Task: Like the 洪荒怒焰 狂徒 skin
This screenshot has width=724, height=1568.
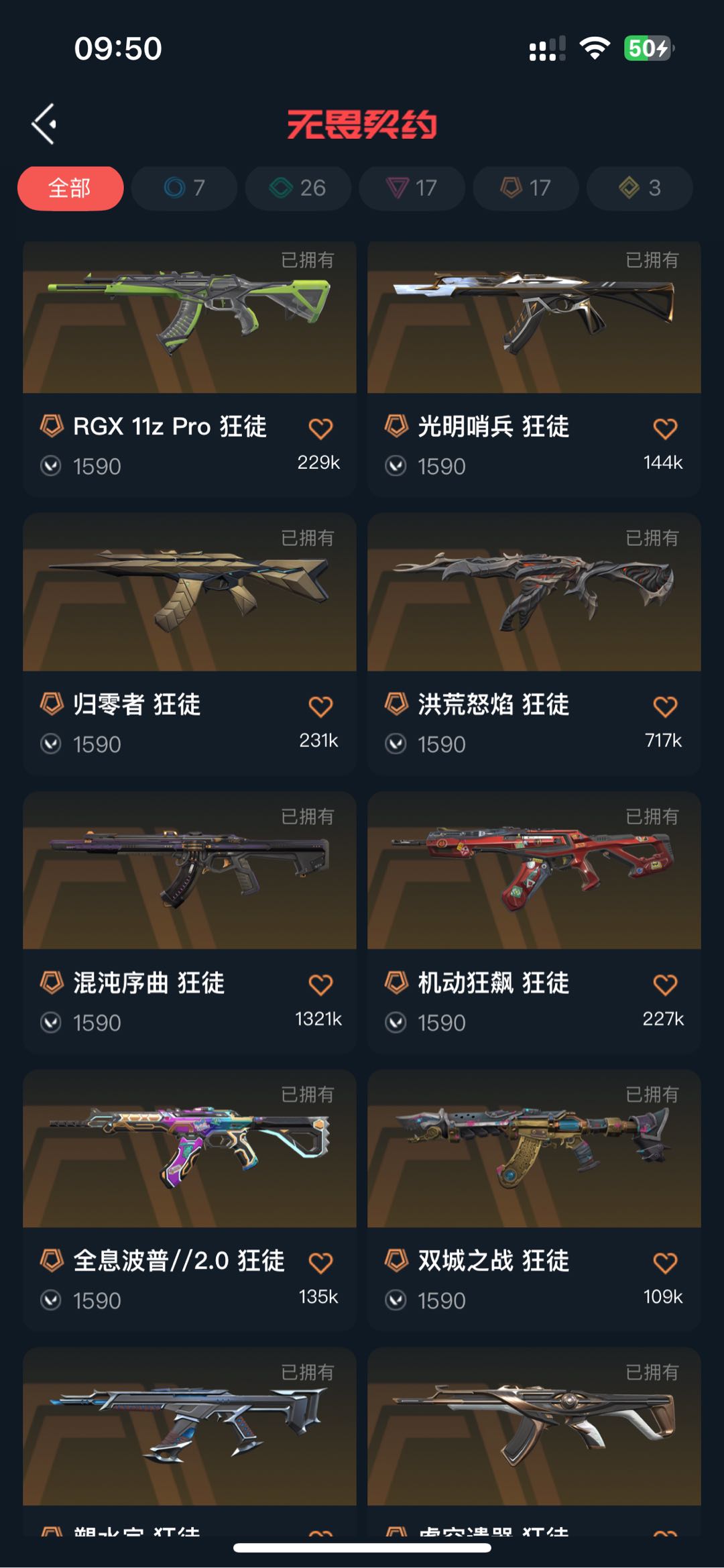Action: point(665,706)
